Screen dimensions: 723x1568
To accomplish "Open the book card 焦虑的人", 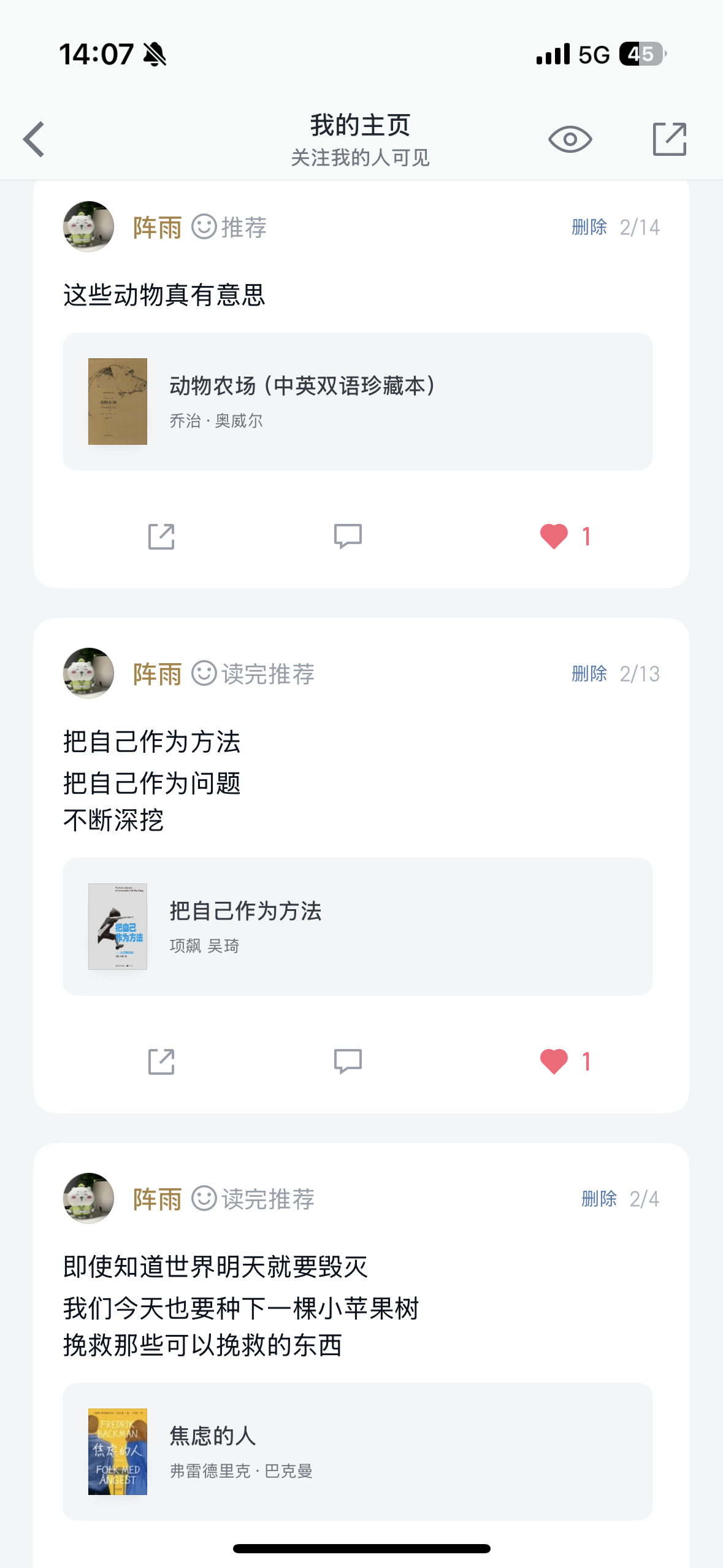I will (x=358, y=1452).
